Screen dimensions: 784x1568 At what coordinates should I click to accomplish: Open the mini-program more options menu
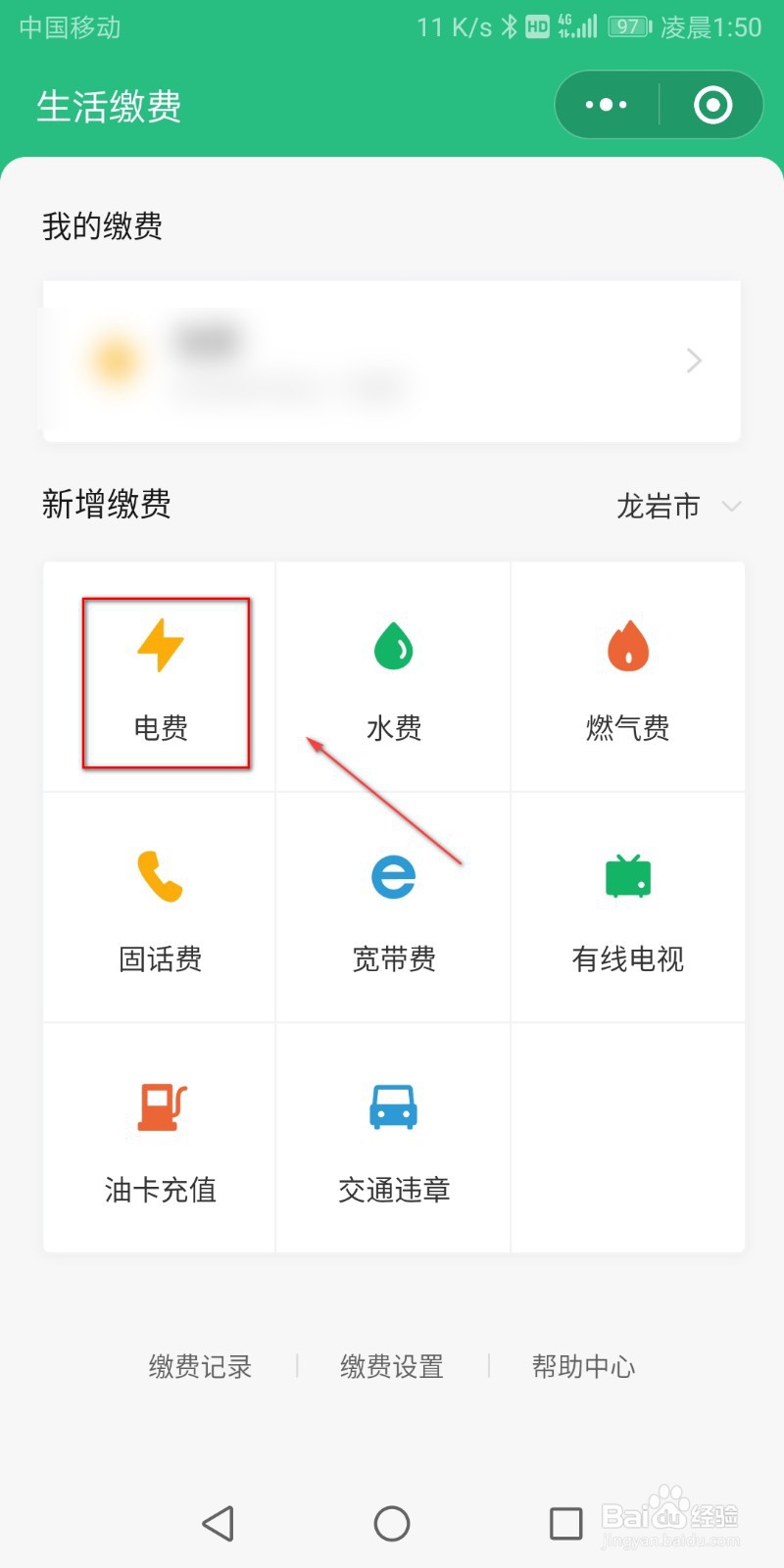606,105
